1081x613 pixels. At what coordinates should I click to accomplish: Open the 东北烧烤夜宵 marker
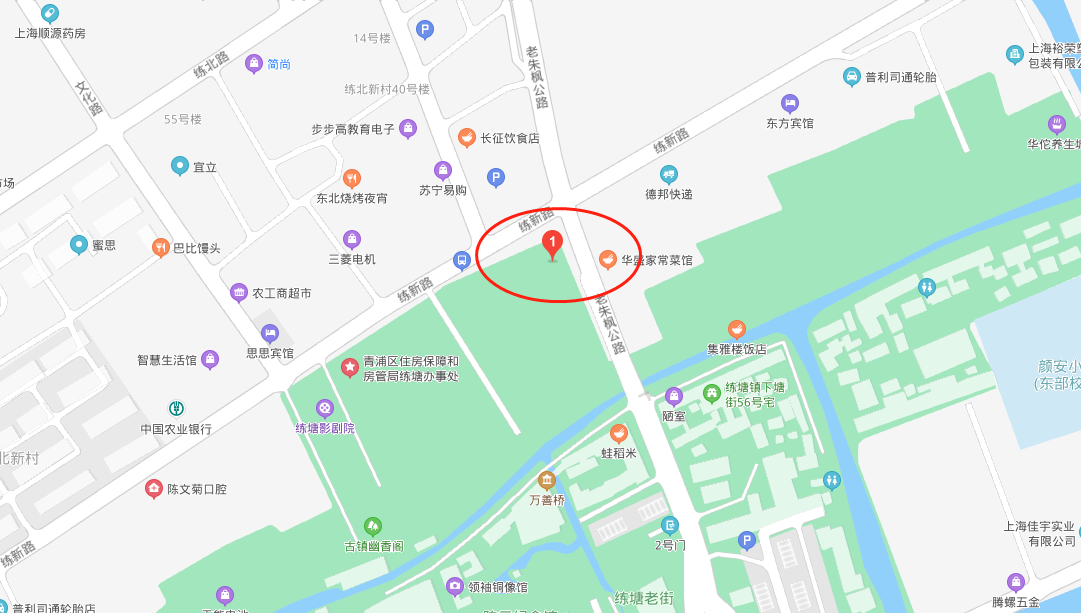click(x=351, y=178)
